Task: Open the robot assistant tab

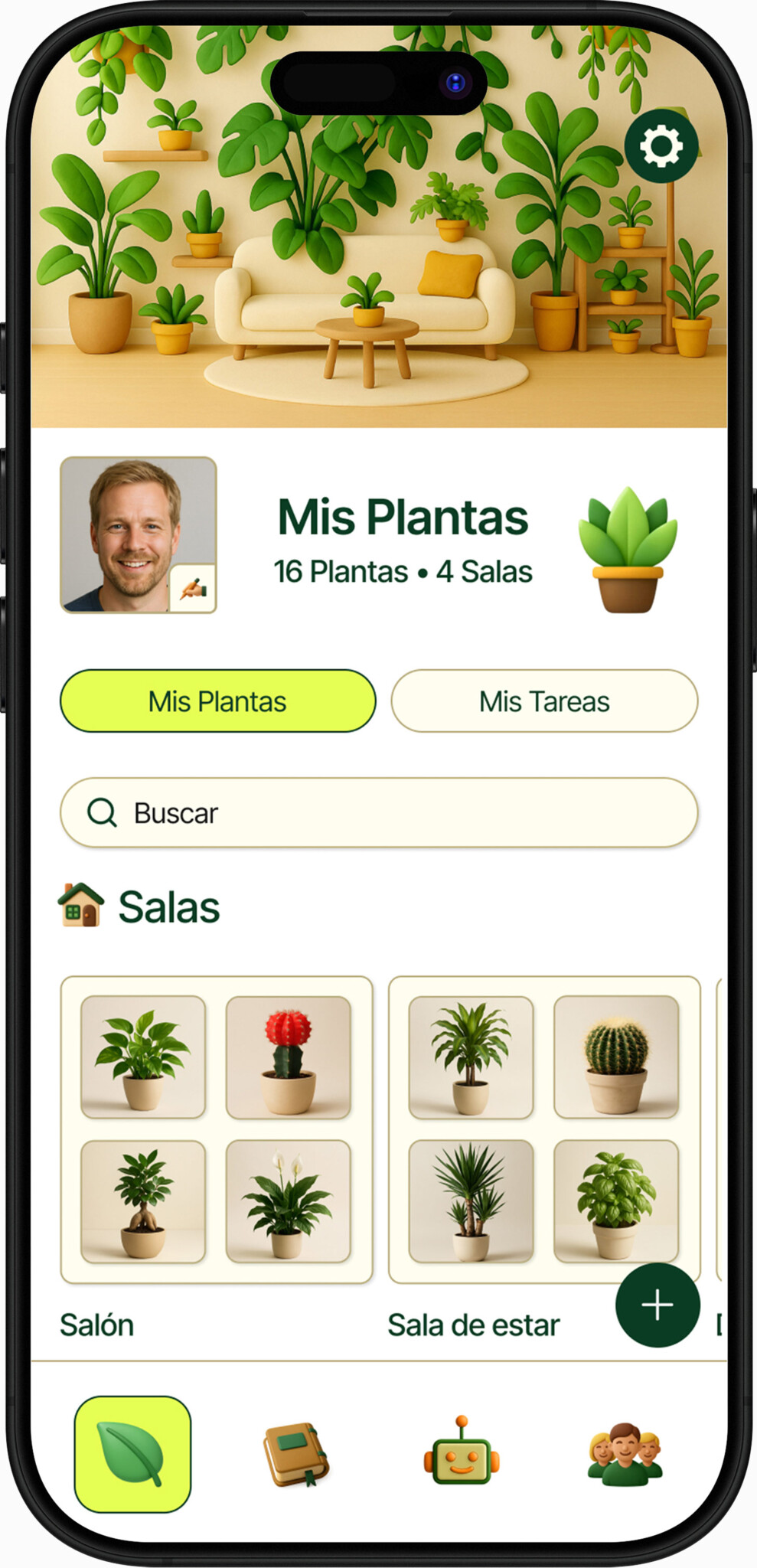Action: [461, 1454]
